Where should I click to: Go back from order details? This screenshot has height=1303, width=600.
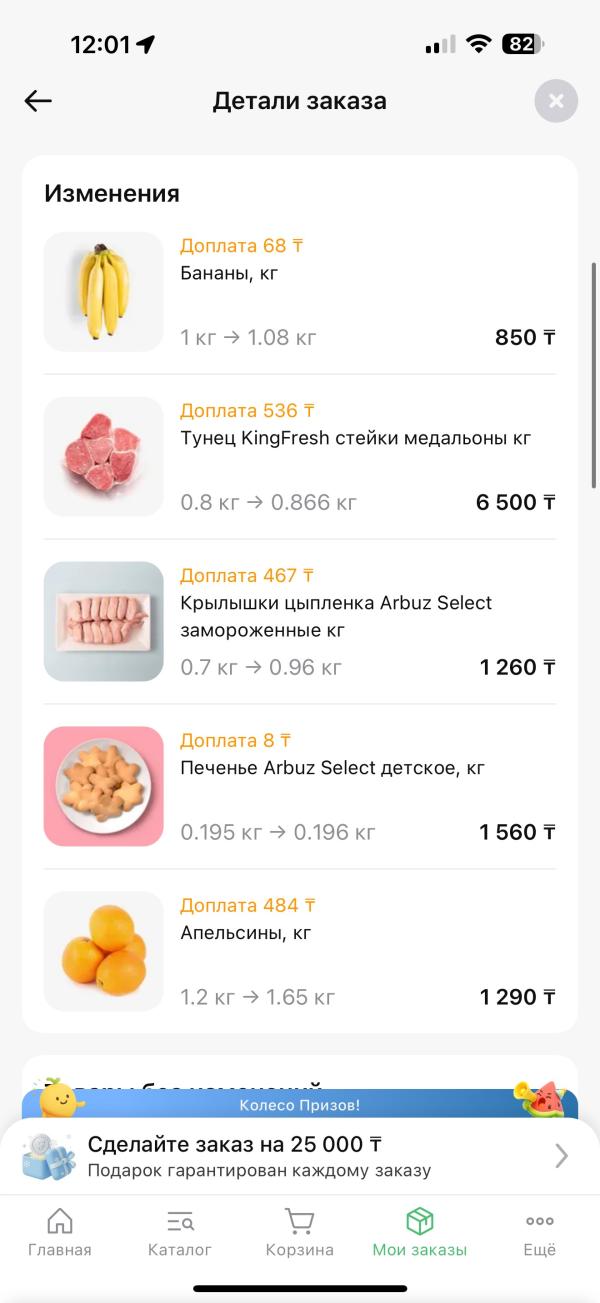click(38, 101)
